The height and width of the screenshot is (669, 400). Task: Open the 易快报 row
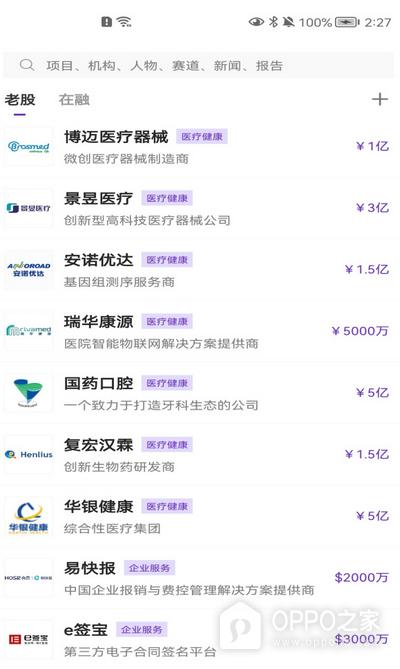click(200, 578)
